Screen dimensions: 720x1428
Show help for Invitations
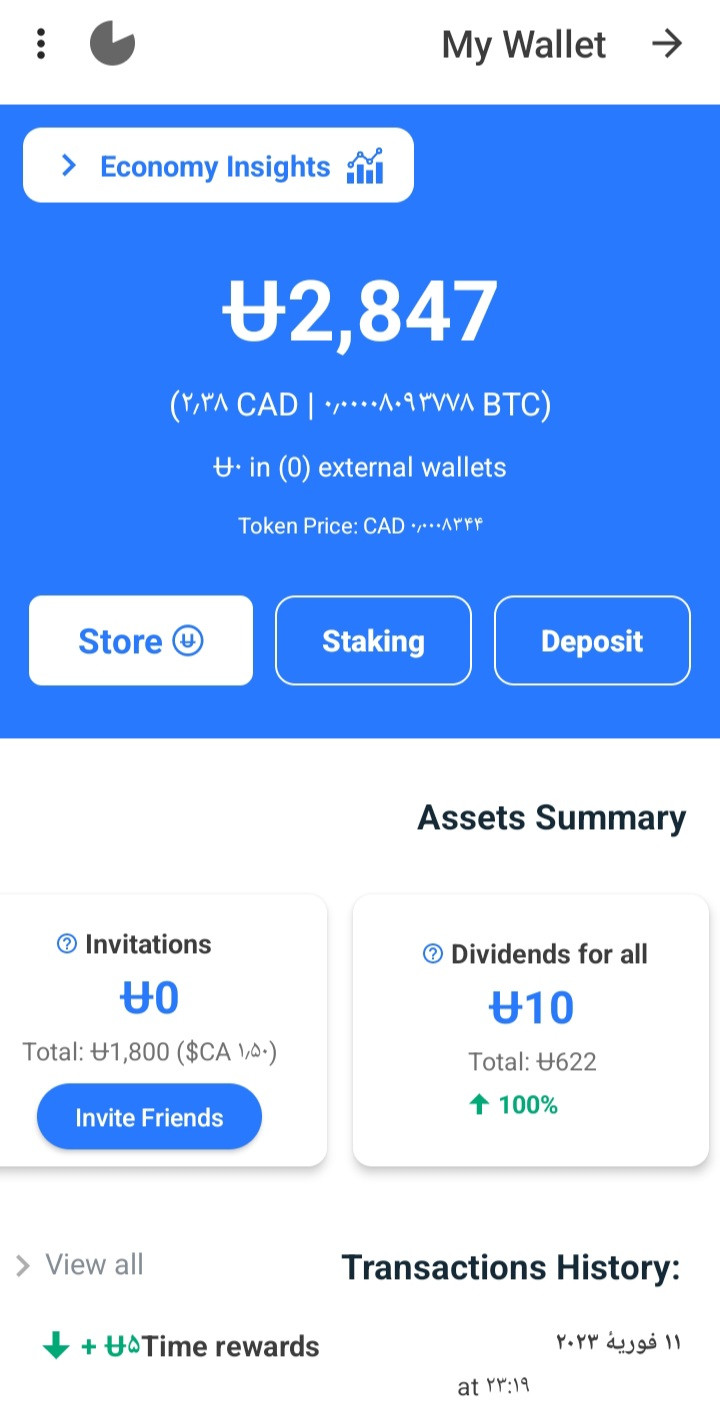[x=67, y=944]
